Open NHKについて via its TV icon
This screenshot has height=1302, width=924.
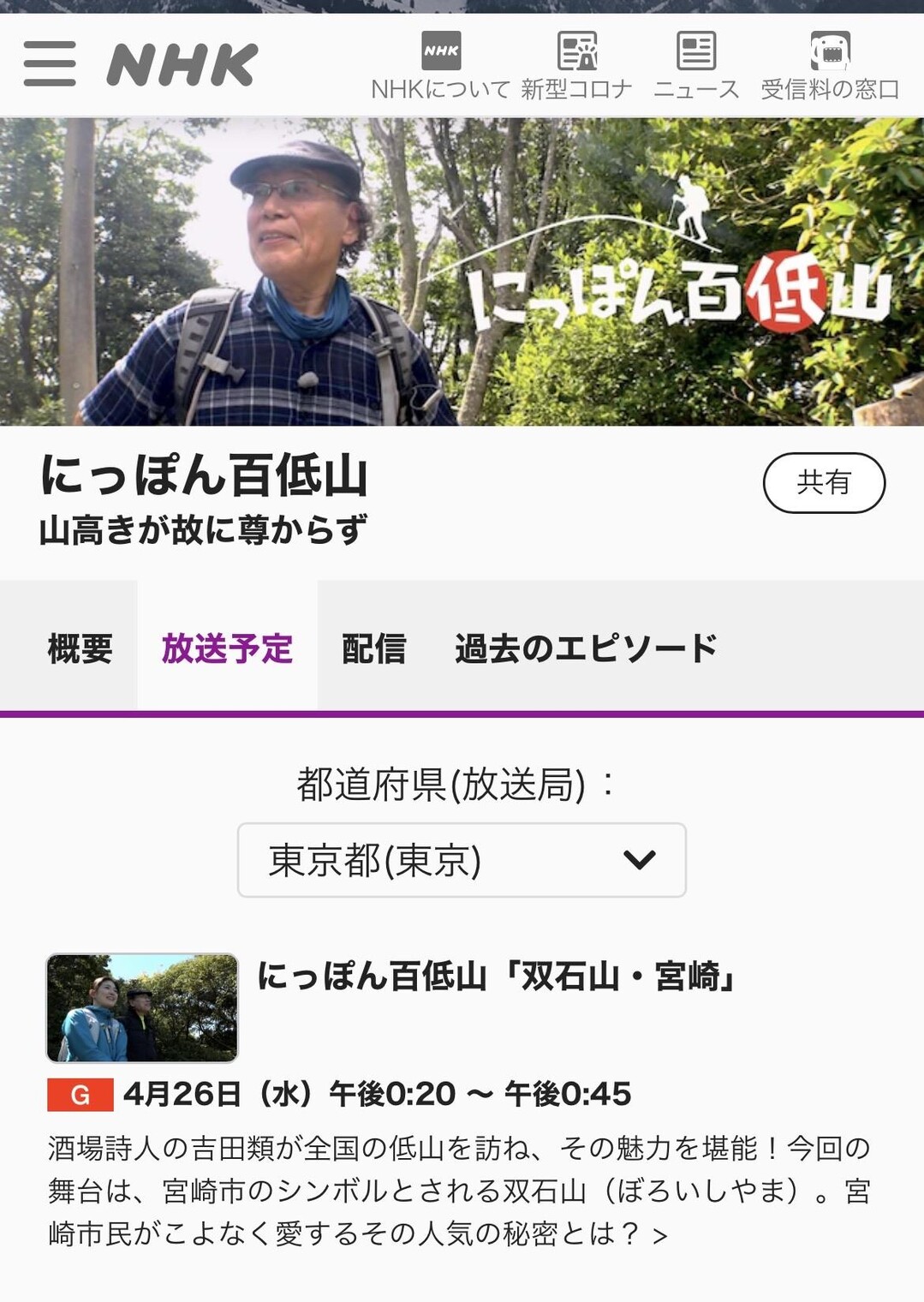[439, 51]
